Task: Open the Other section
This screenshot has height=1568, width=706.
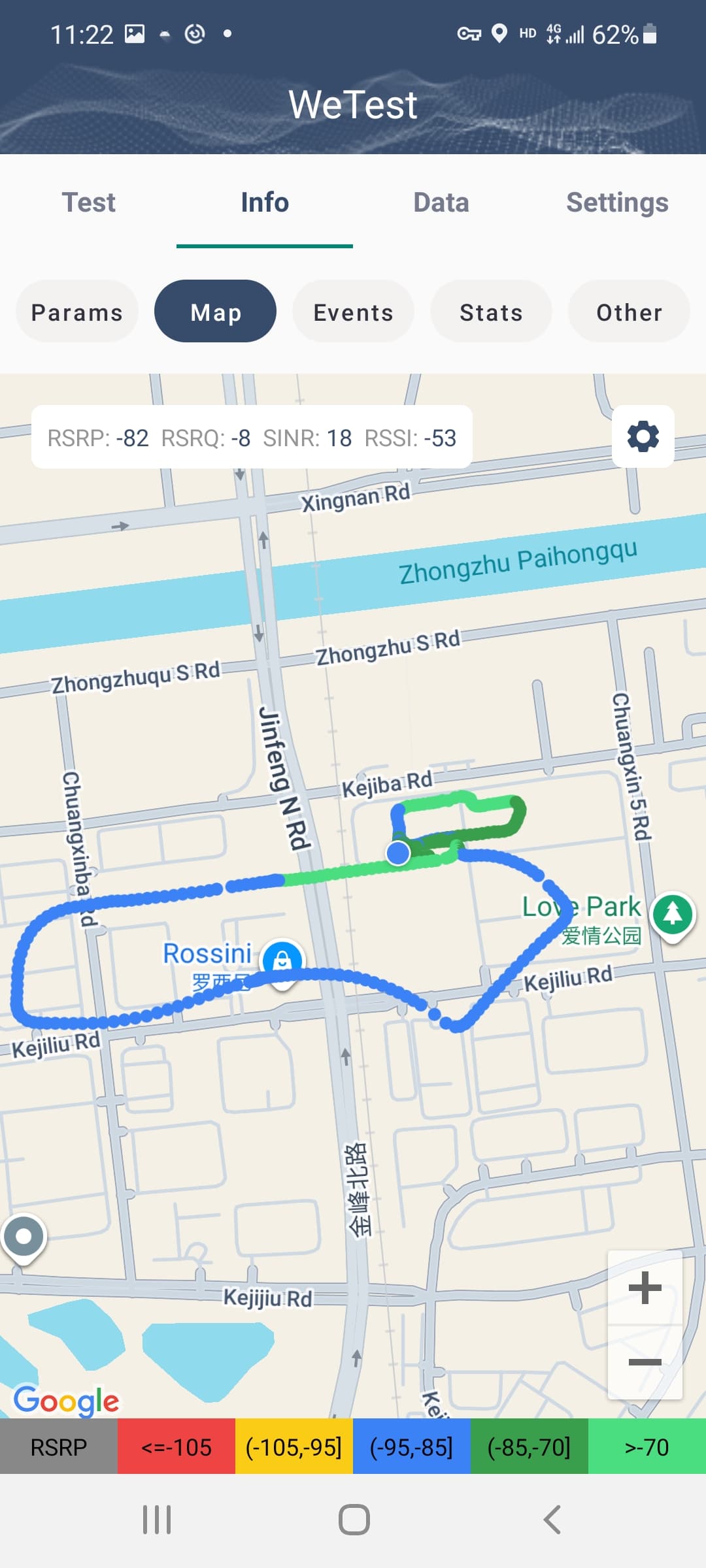Action: coord(629,312)
